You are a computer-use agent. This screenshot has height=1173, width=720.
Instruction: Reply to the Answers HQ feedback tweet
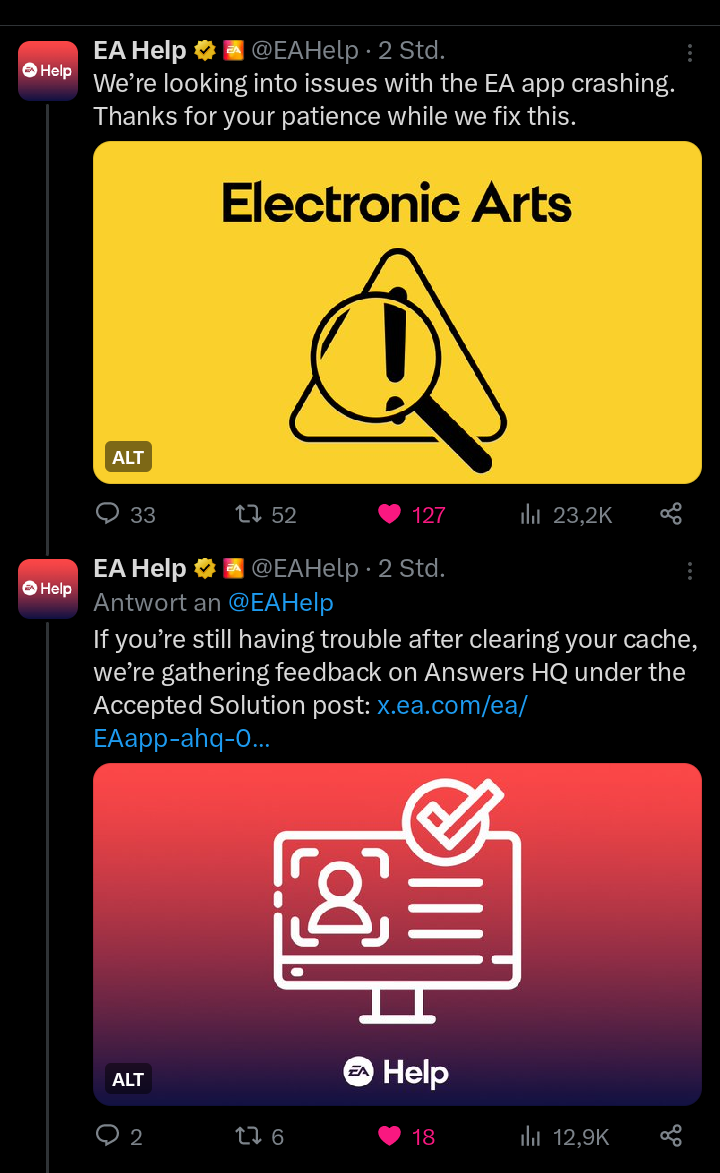[108, 1136]
